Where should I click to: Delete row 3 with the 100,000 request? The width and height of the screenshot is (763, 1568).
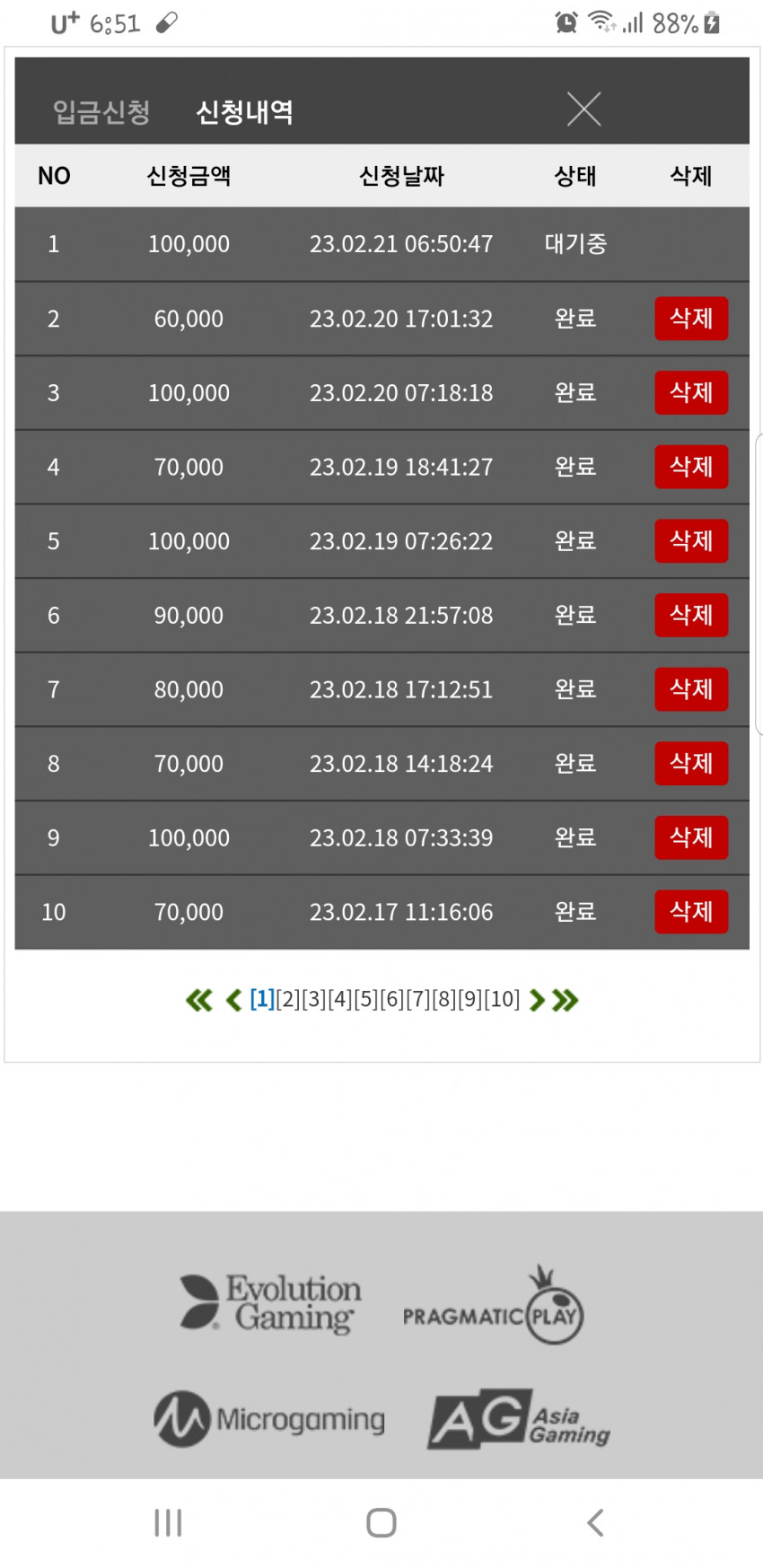click(691, 393)
